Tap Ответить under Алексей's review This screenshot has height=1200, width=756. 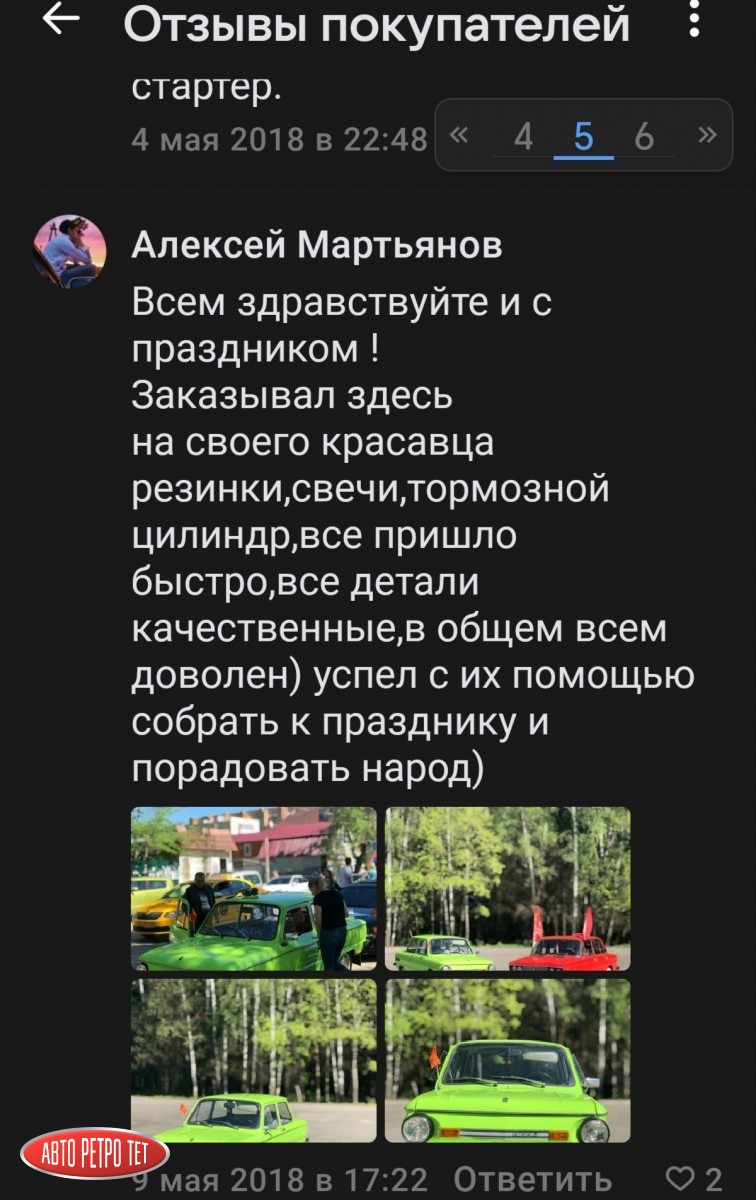(x=532, y=1180)
